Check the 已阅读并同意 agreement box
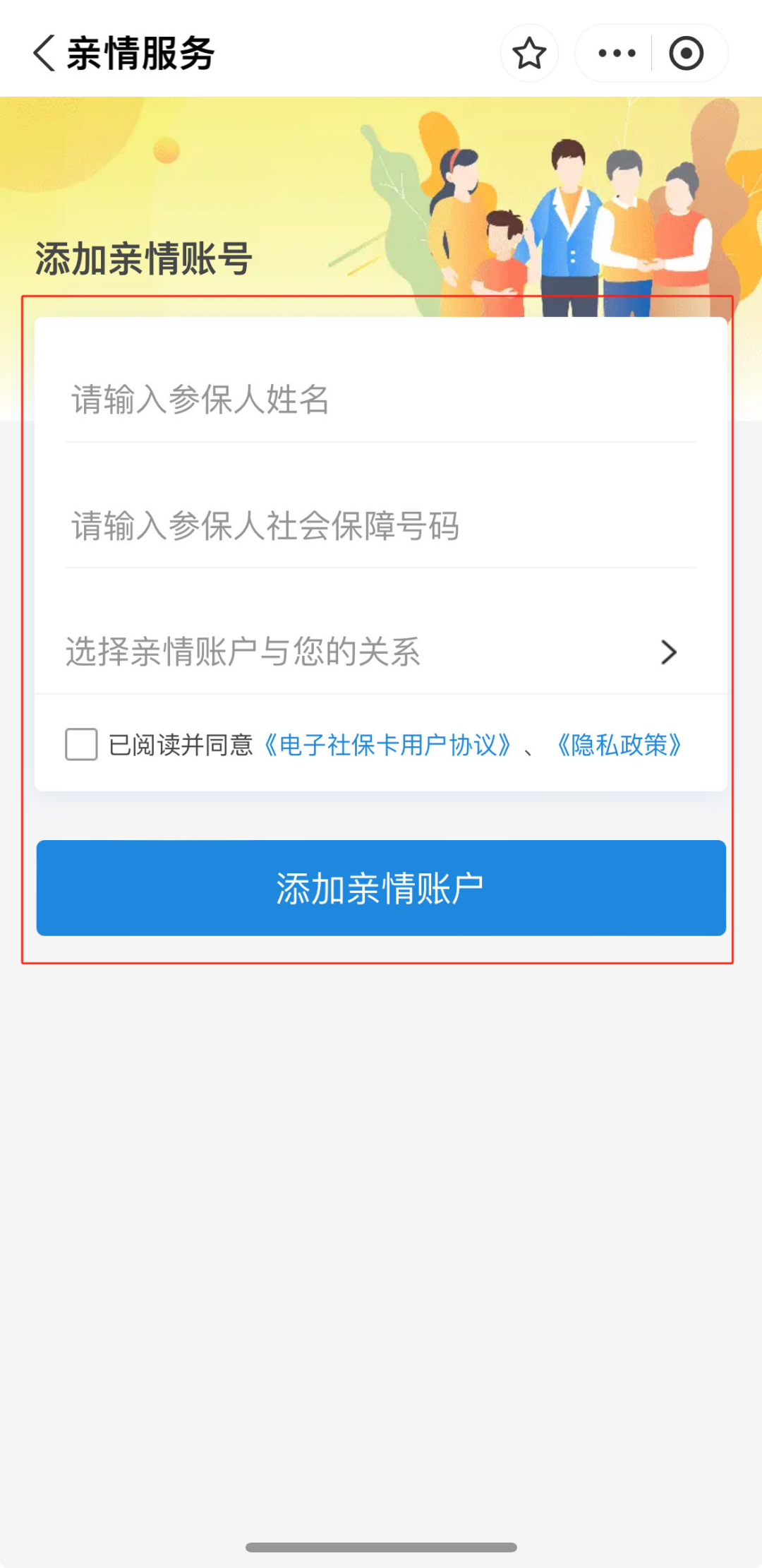This screenshot has height=1568, width=762. [x=81, y=745]
